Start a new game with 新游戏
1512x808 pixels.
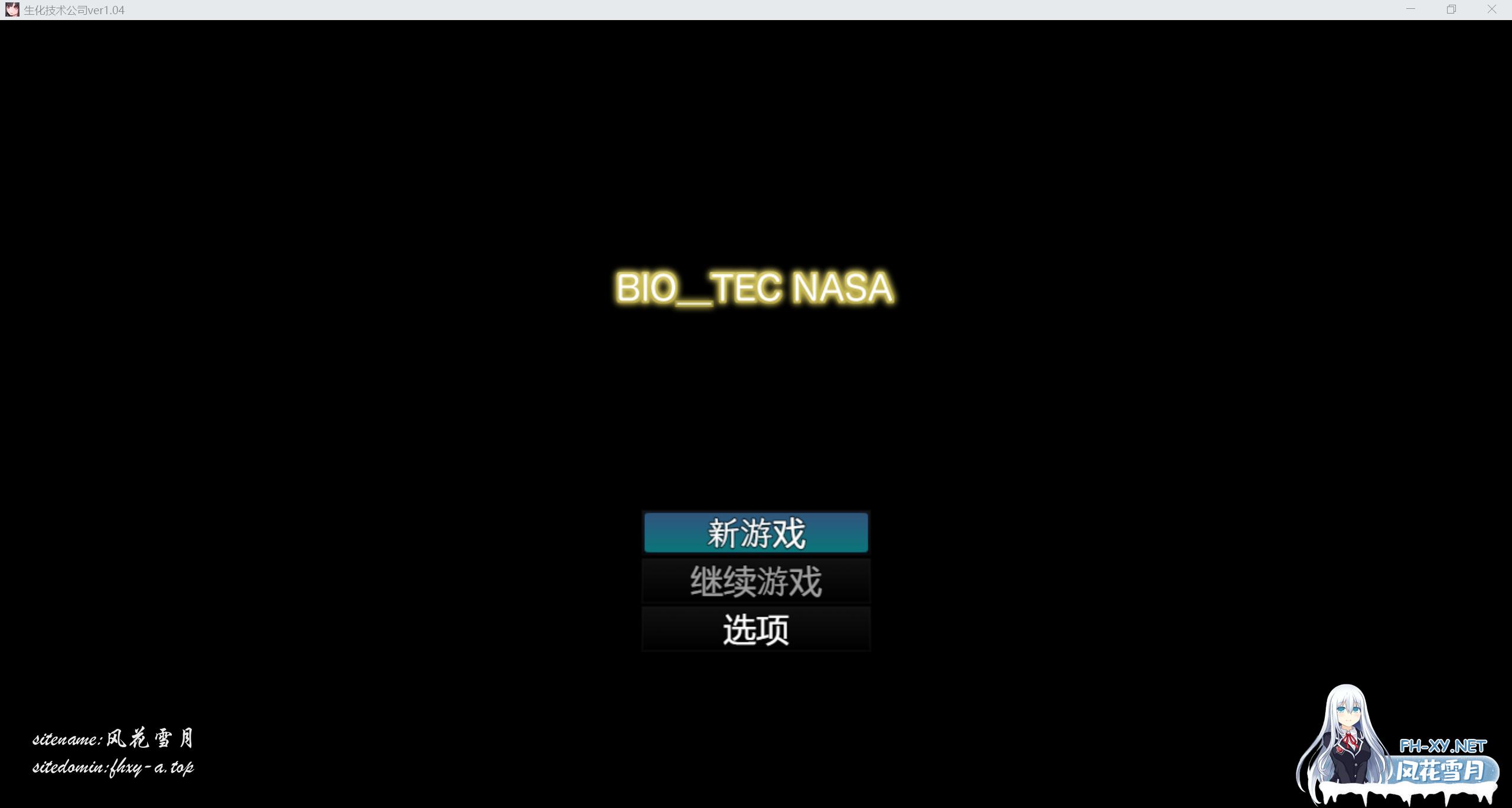(x=755, y=533)
